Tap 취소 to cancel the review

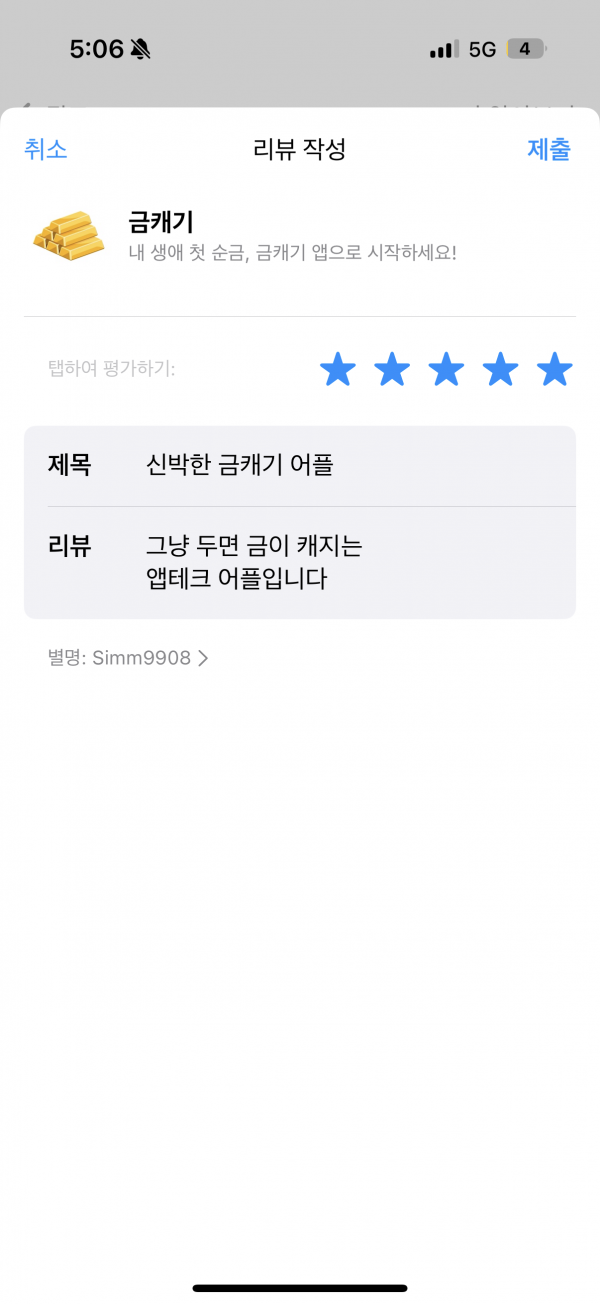46,150
